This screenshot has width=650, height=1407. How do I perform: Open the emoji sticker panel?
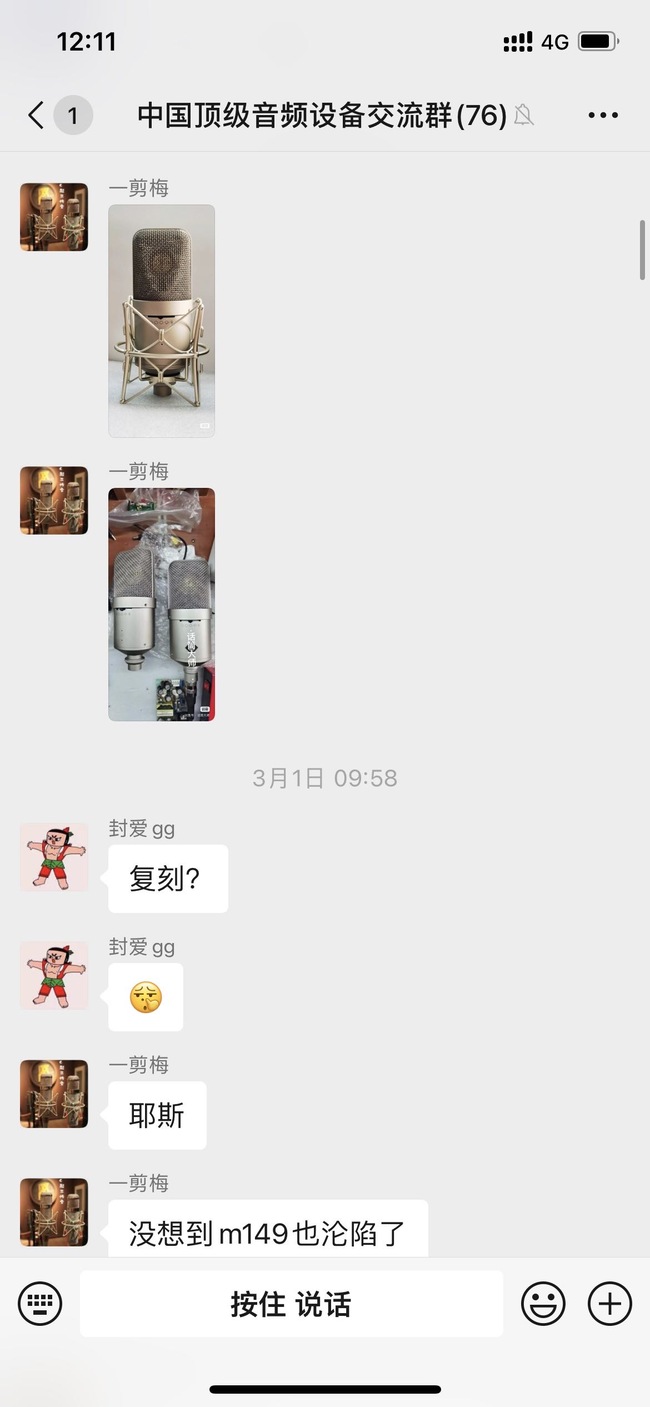[543, 1304]
